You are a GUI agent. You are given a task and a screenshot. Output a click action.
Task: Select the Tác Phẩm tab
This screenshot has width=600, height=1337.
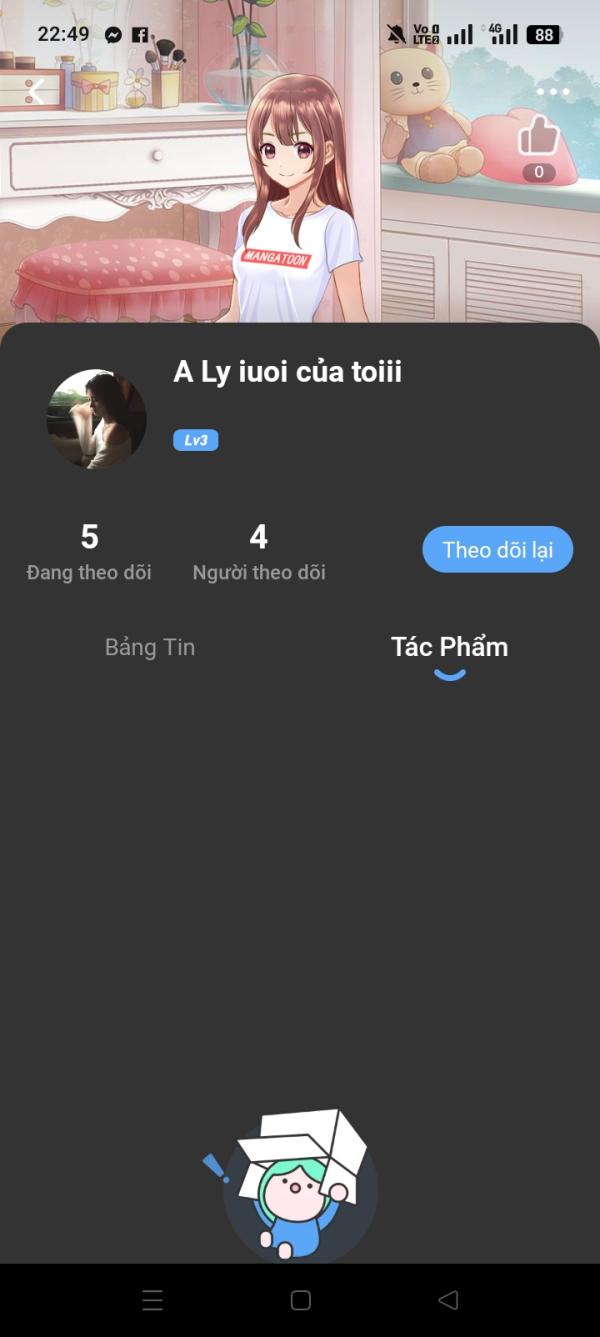click(x=449, y=647)
